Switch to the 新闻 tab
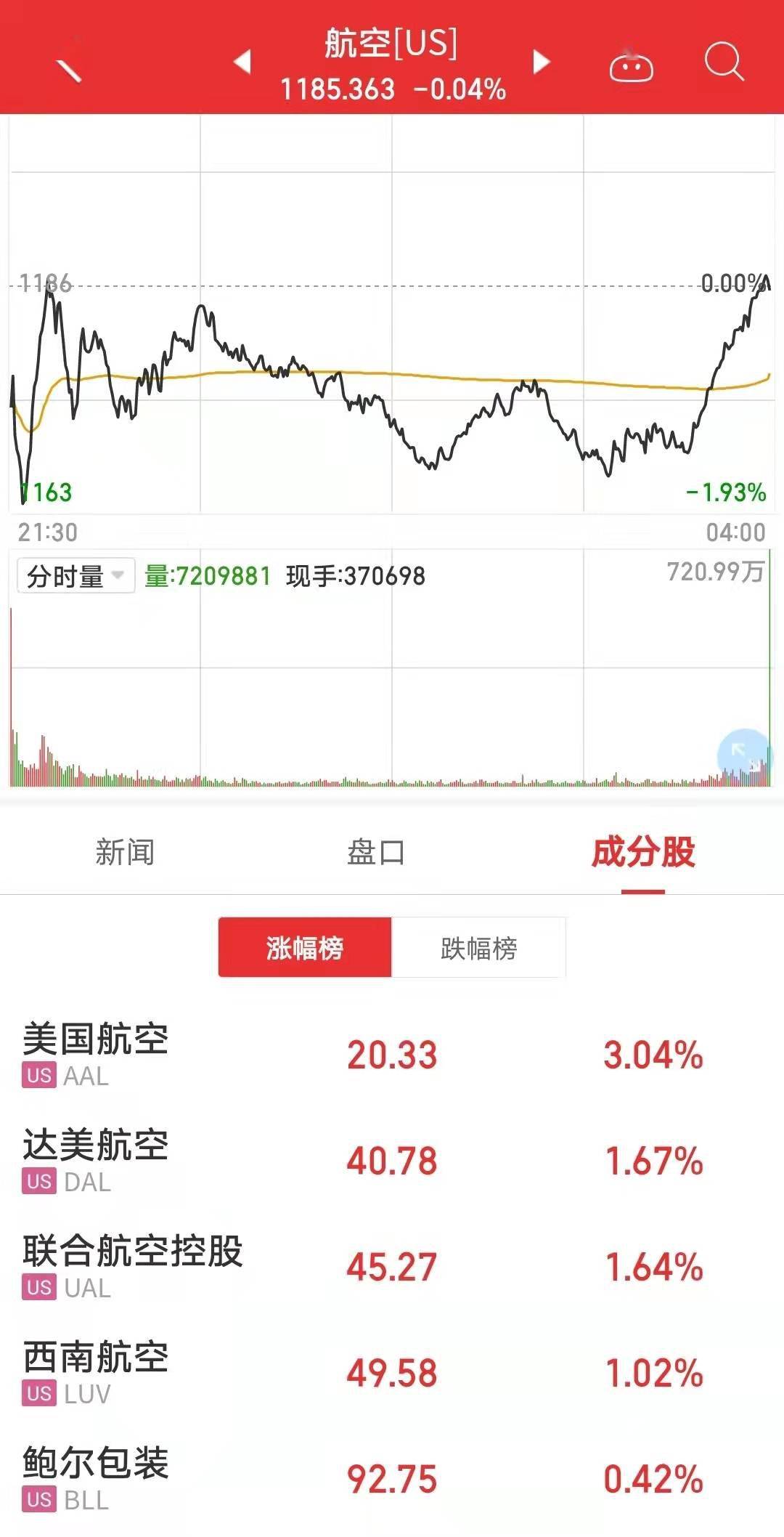The height and width of the screenshot is (1537, 784). (x=125, y=852)
